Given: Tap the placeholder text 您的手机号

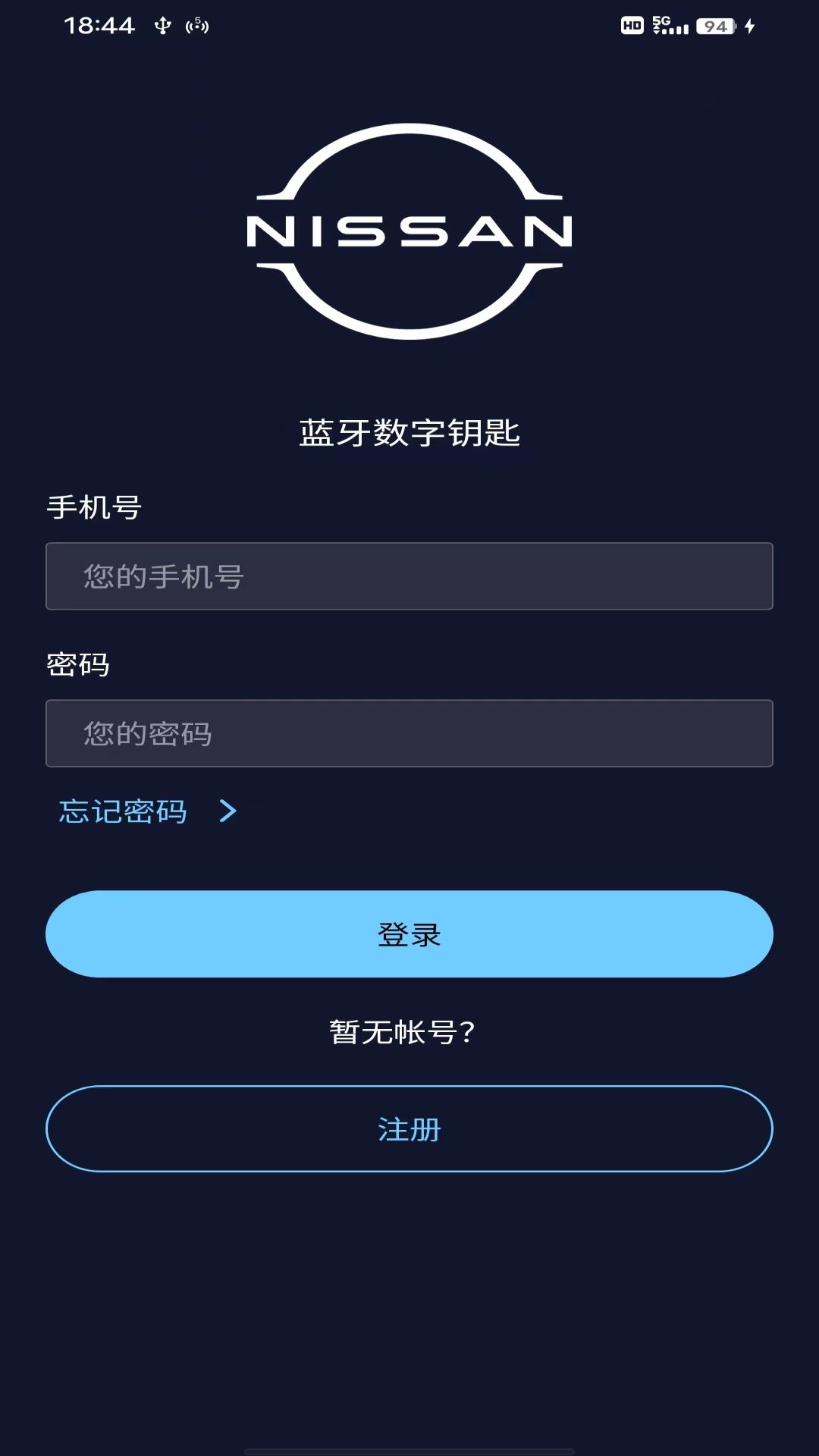Looking at the screenshot, I should 163,577.
